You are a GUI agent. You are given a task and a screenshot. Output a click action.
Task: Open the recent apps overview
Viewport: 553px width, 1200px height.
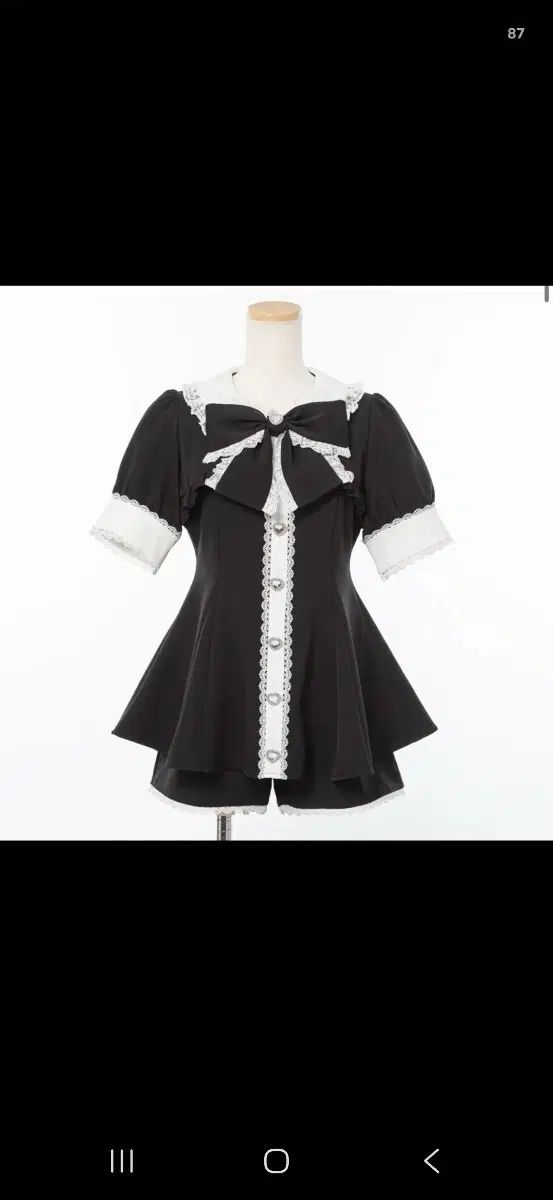pos(122,1160)
